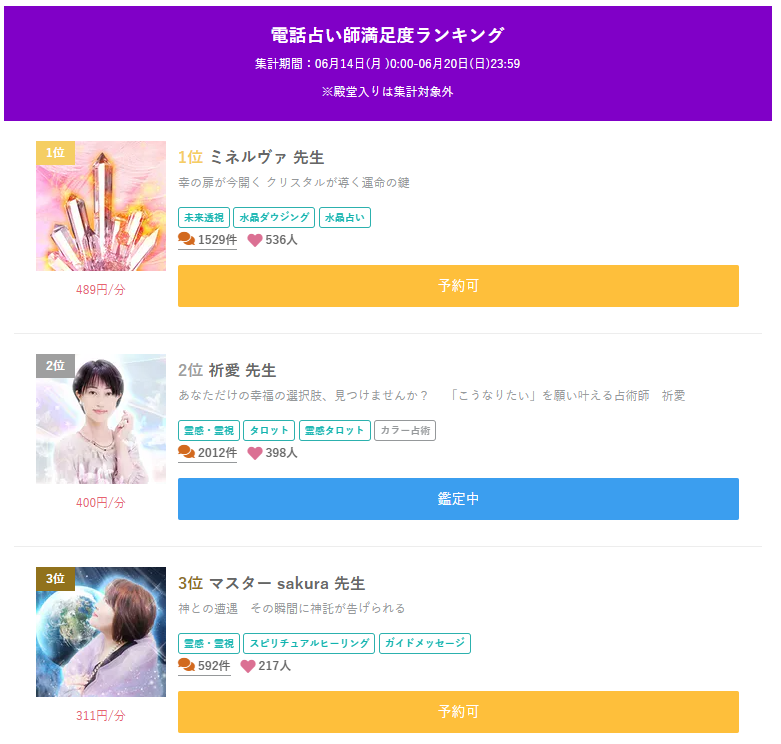View ミネルヴァ先生's 1529件 reviews
Screen dimensions: 781x744
tap(208, 240)
